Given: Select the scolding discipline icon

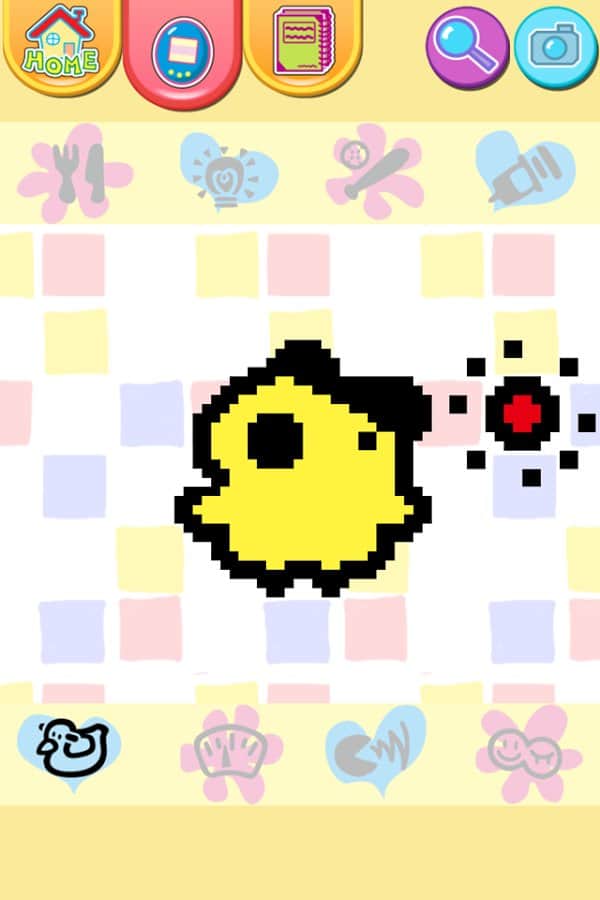Looking at the screenshot, I should (x=374, y=748).
